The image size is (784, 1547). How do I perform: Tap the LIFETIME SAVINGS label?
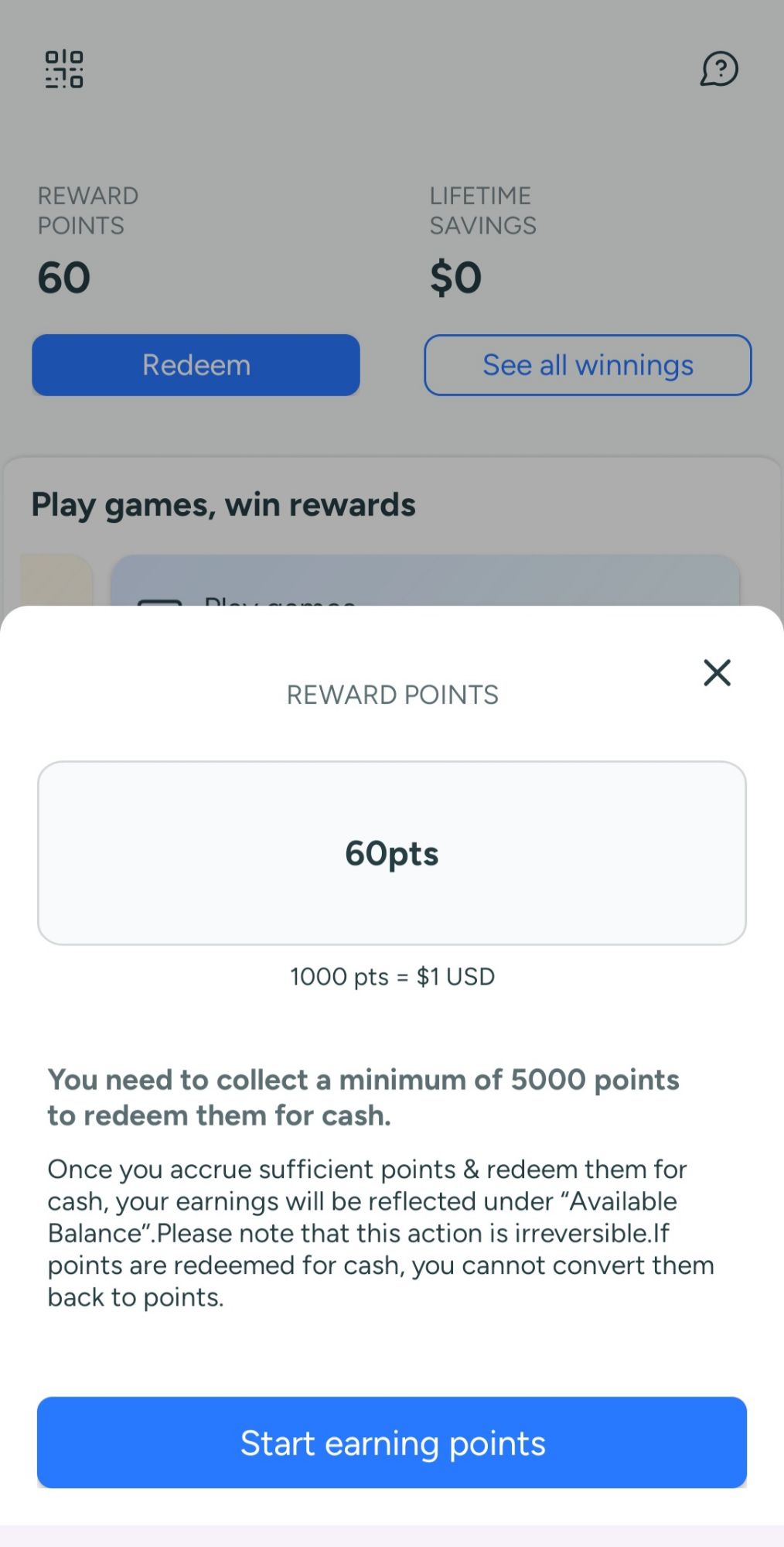click(482, 210)
